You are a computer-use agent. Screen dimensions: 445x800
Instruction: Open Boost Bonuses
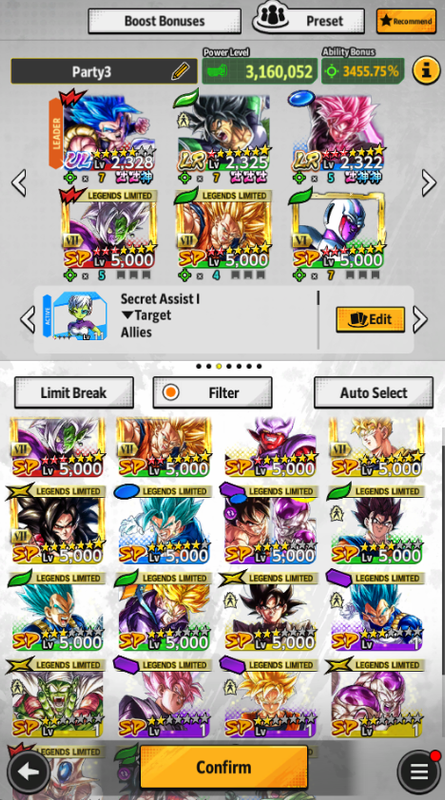(x=164, y=21)
